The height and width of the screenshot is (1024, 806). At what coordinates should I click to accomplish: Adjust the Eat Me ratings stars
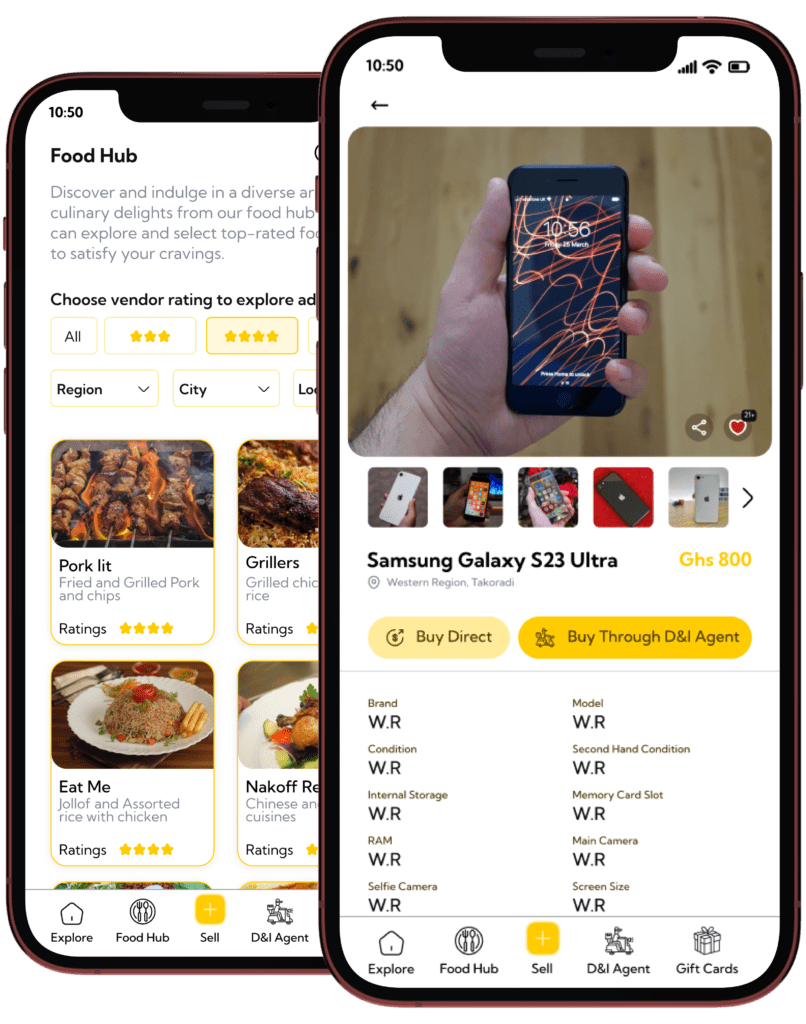coord(145,849)
